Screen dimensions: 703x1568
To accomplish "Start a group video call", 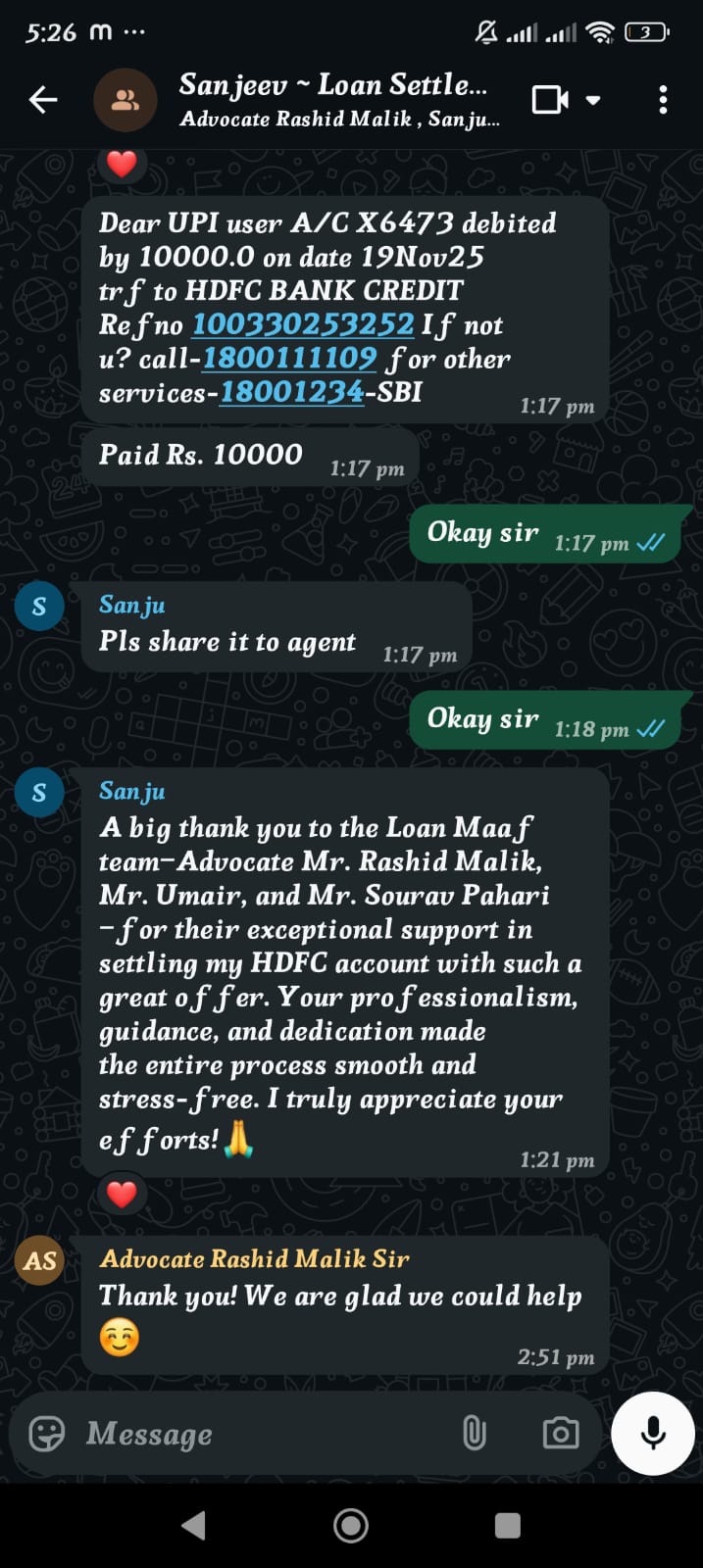I will 551,100.
